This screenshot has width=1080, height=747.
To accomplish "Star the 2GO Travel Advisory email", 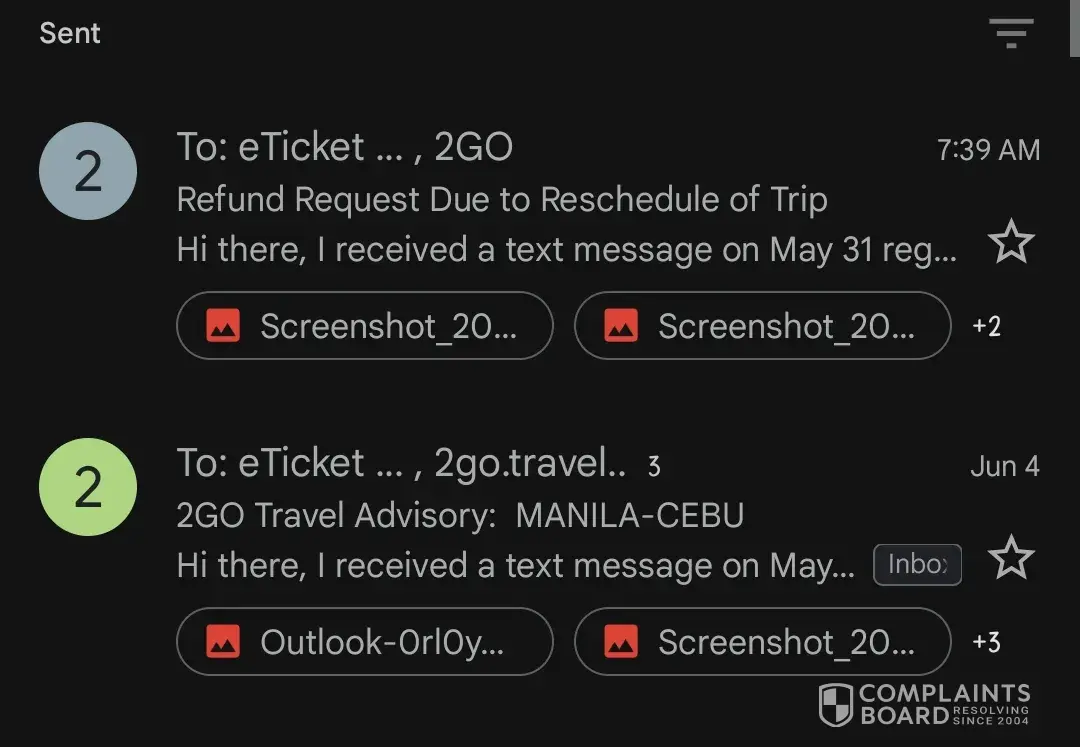I will pos(1010,558).
